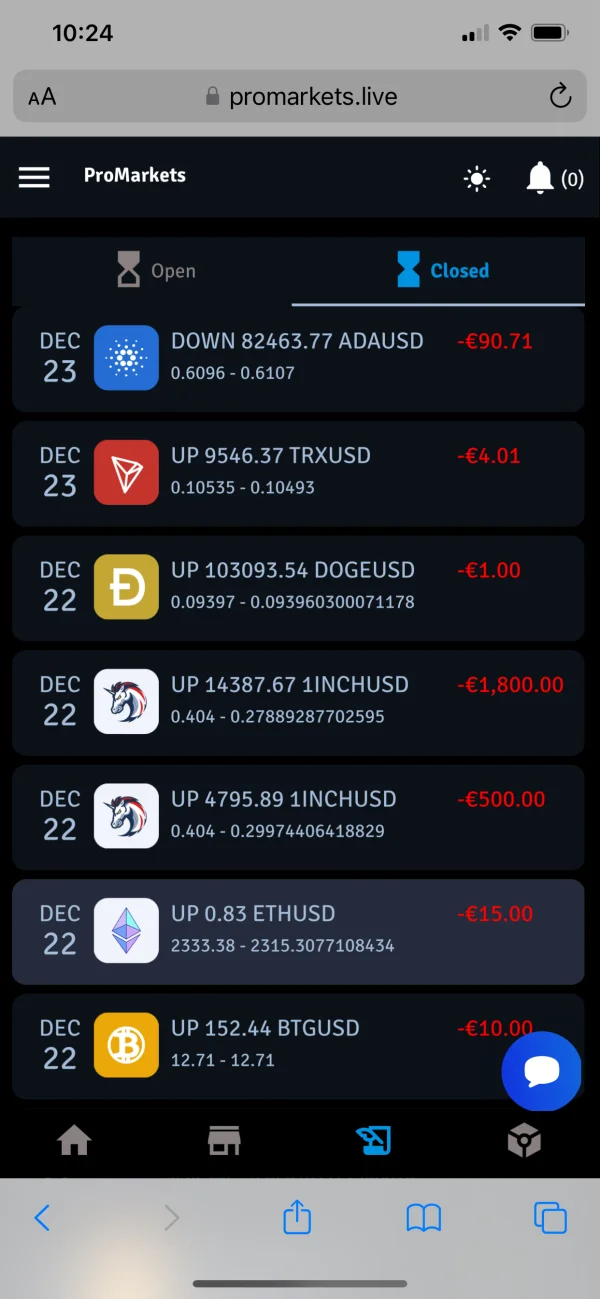
Task: Open the notifications bell
Action: click(x=540, y=178)
